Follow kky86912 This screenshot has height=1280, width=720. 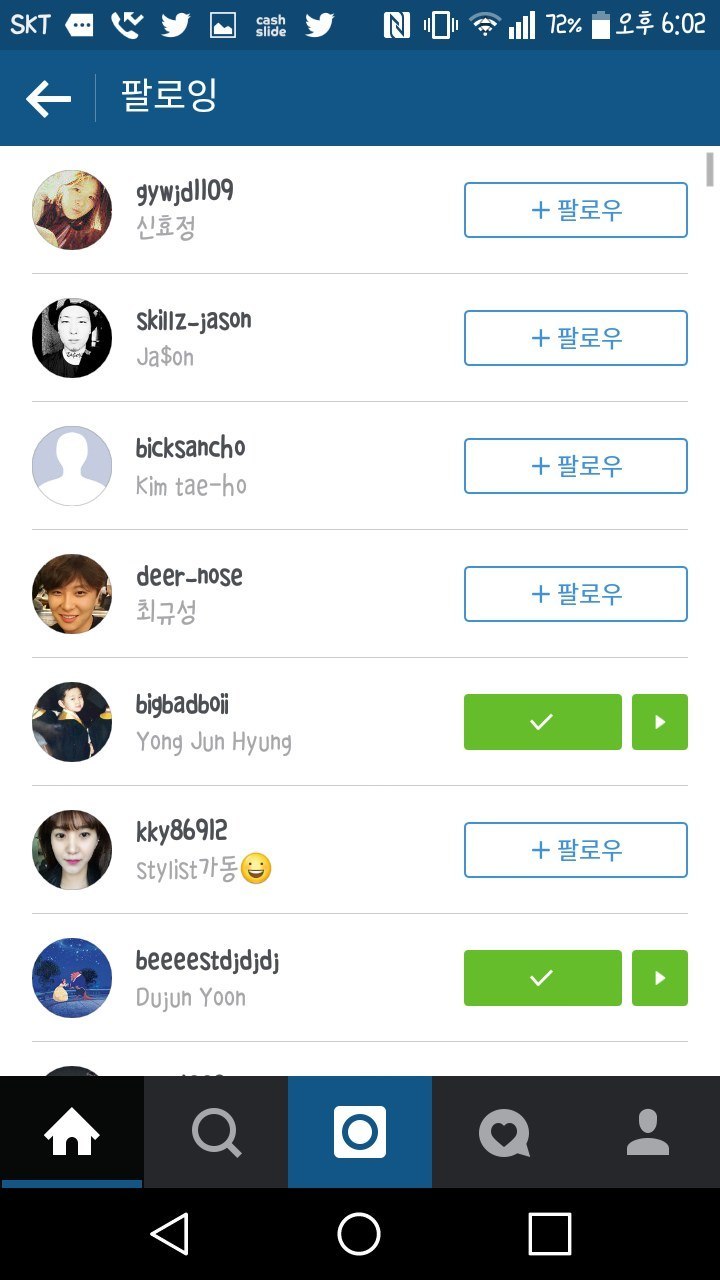tap(575, 850)
